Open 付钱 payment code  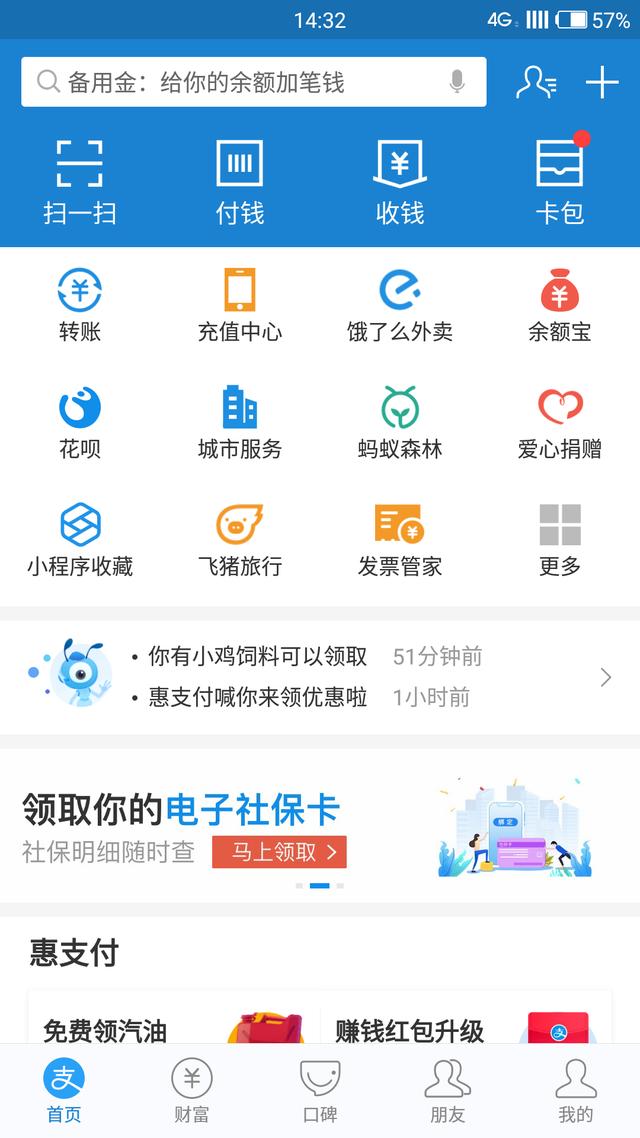point(240,182)
